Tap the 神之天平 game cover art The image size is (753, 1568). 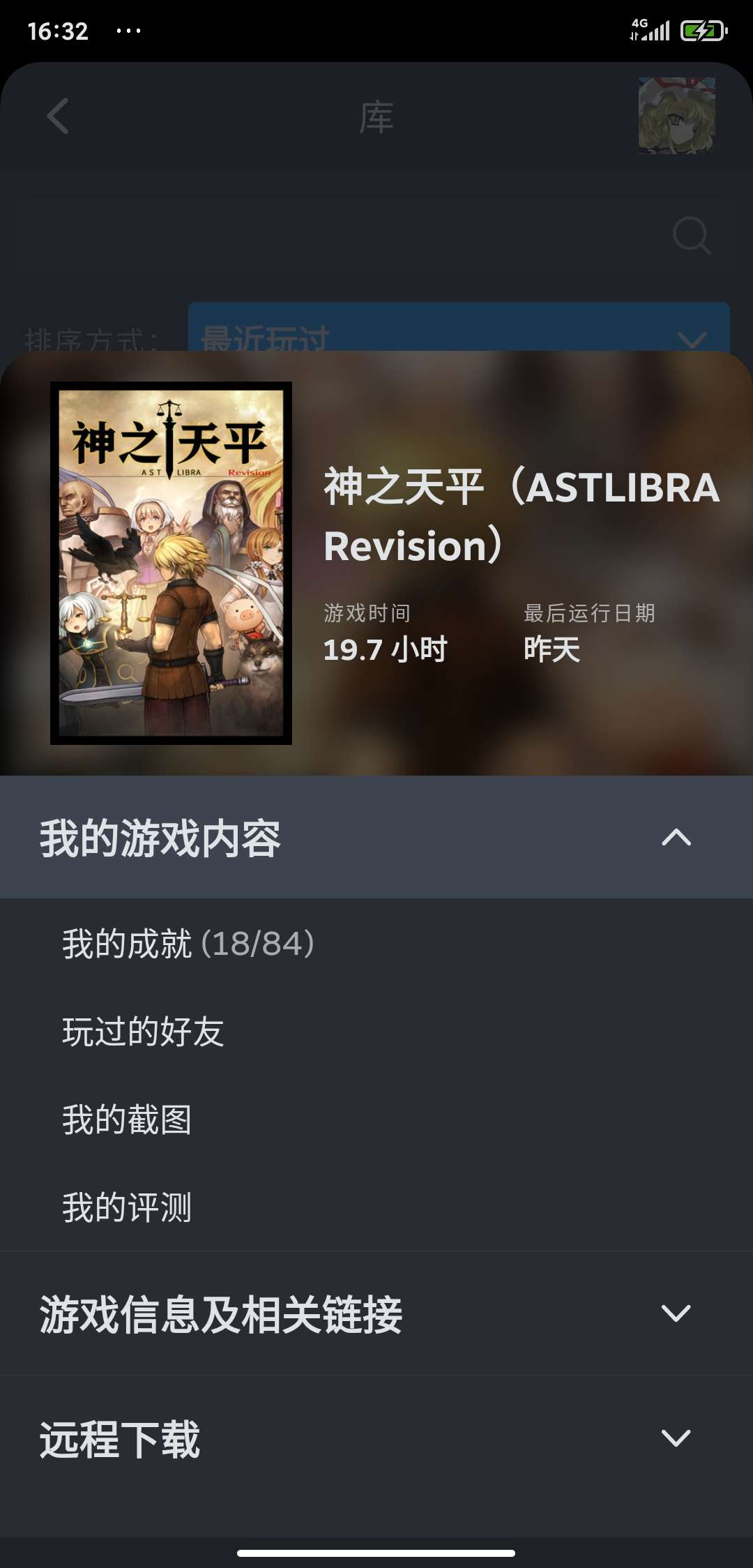coord(171,563)
